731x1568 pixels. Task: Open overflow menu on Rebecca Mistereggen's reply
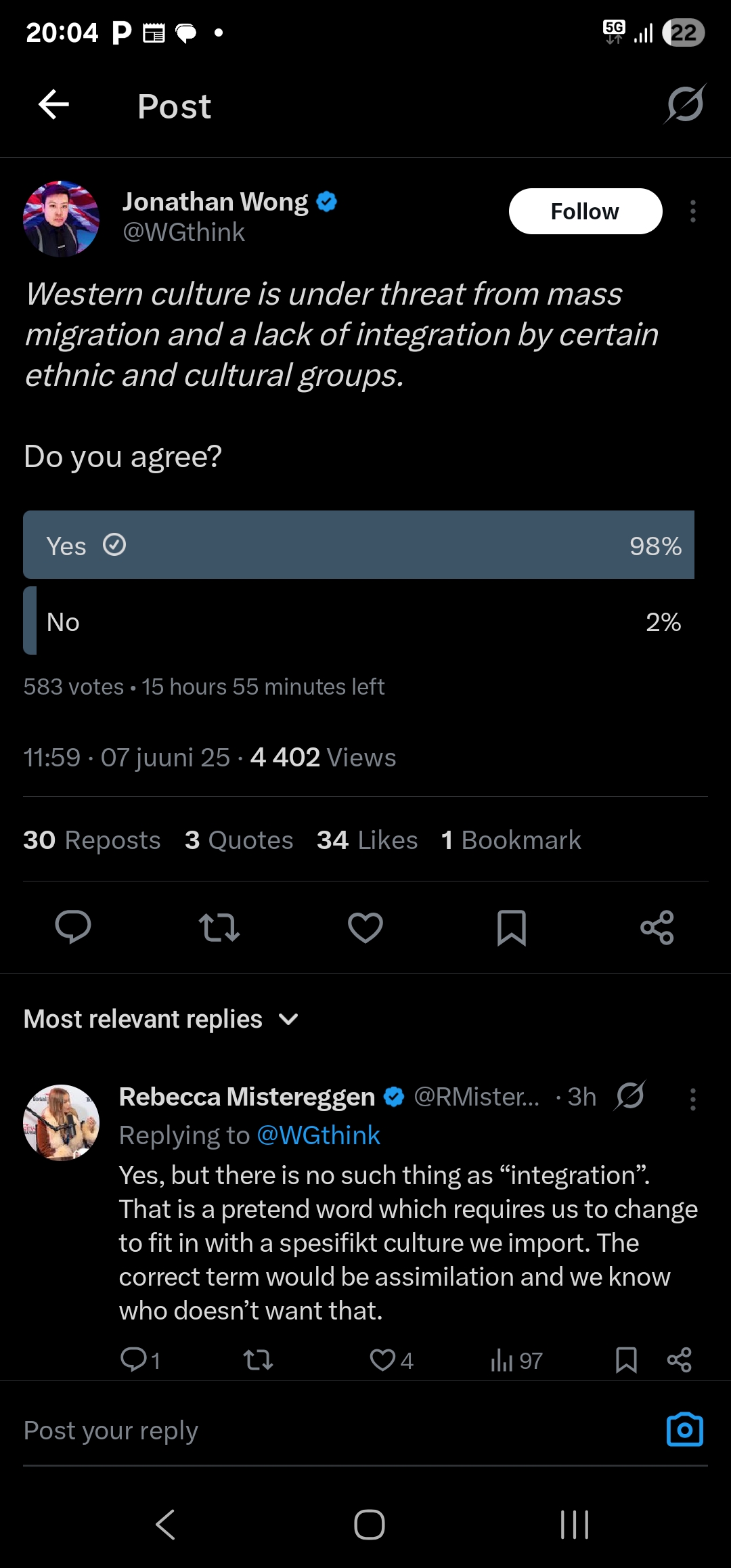click(692, 1099)
